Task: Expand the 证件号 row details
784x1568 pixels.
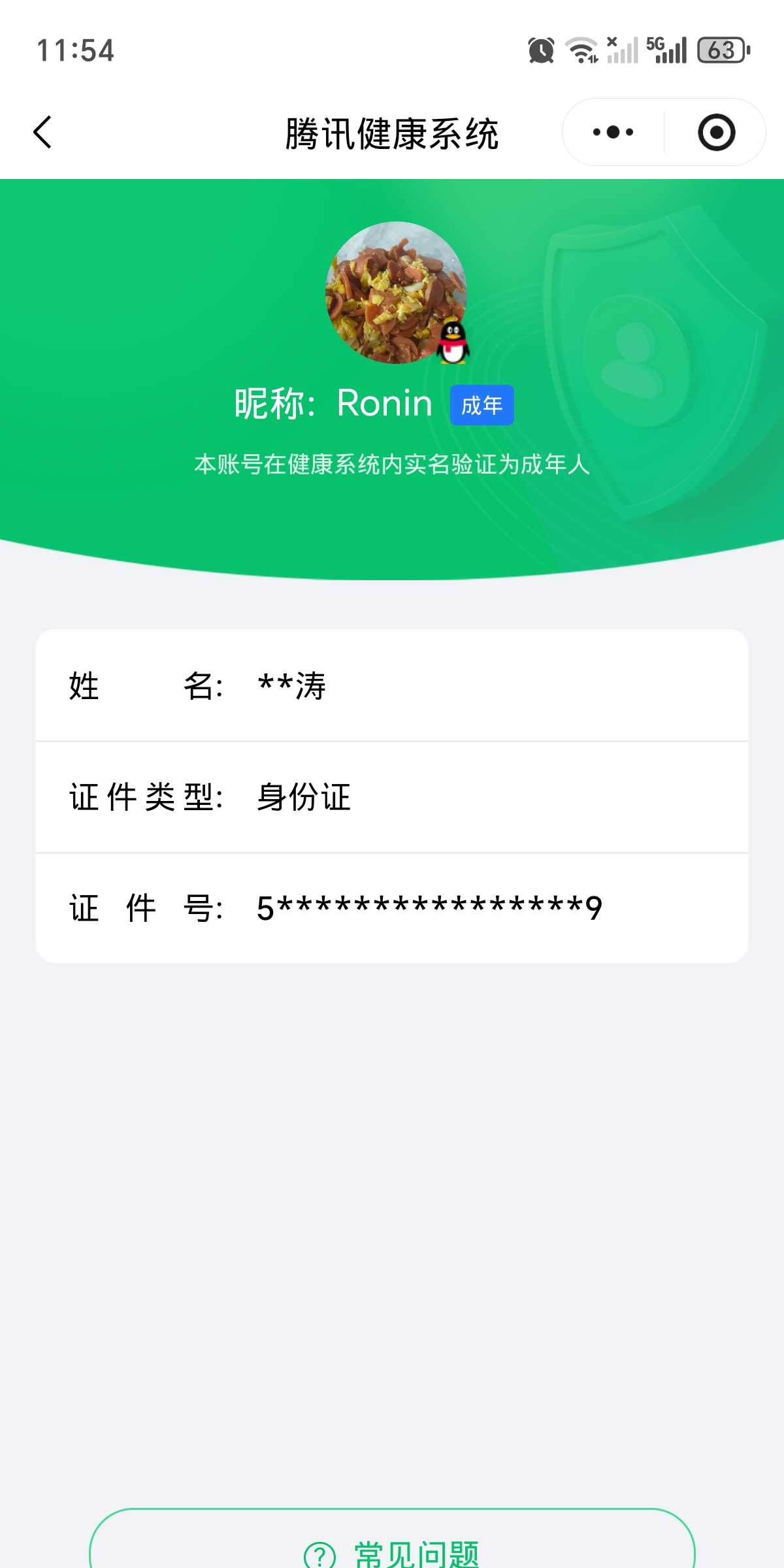Action: coord(392,908)
